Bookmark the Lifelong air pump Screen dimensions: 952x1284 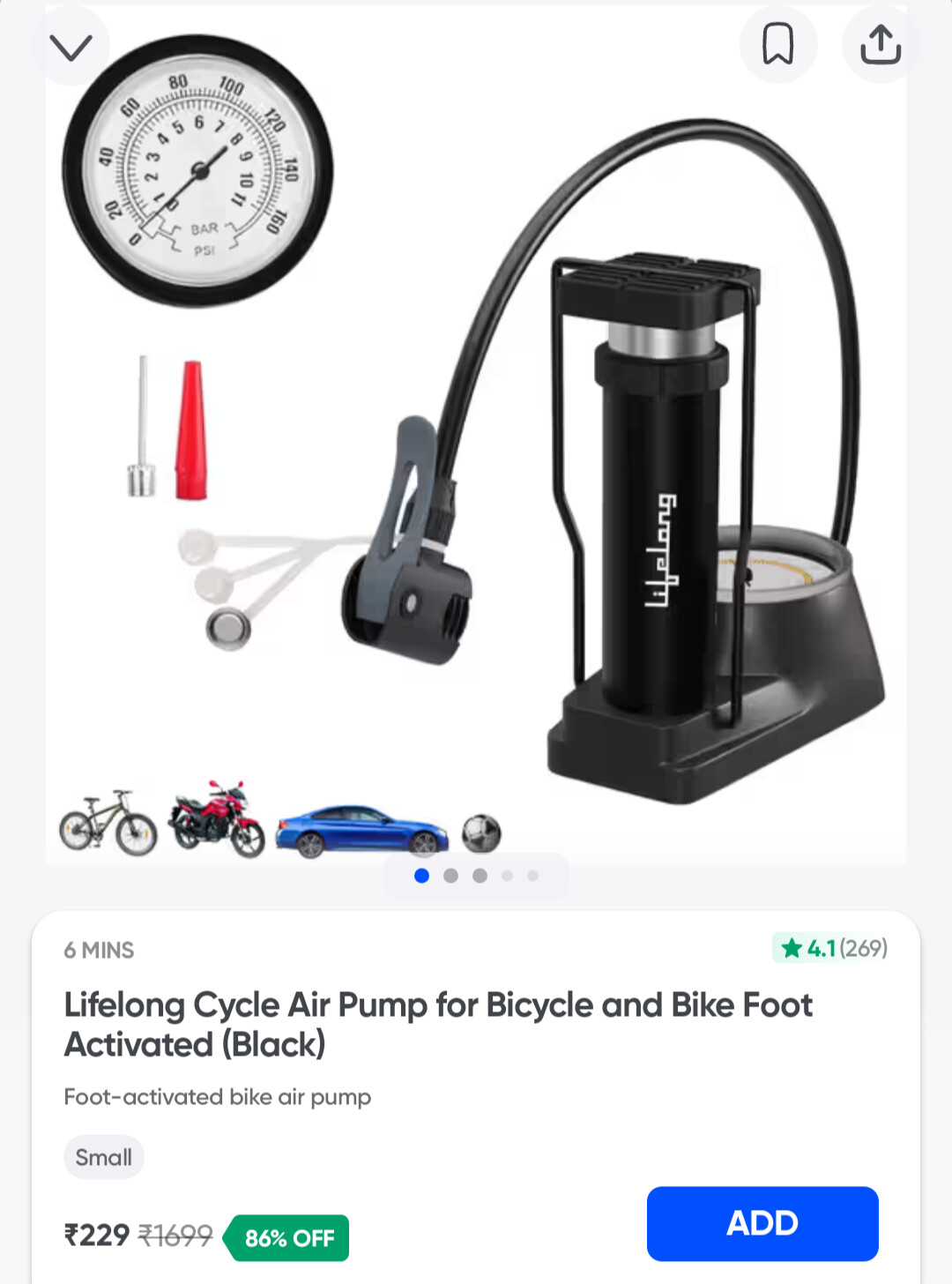(x=777, y=44)
